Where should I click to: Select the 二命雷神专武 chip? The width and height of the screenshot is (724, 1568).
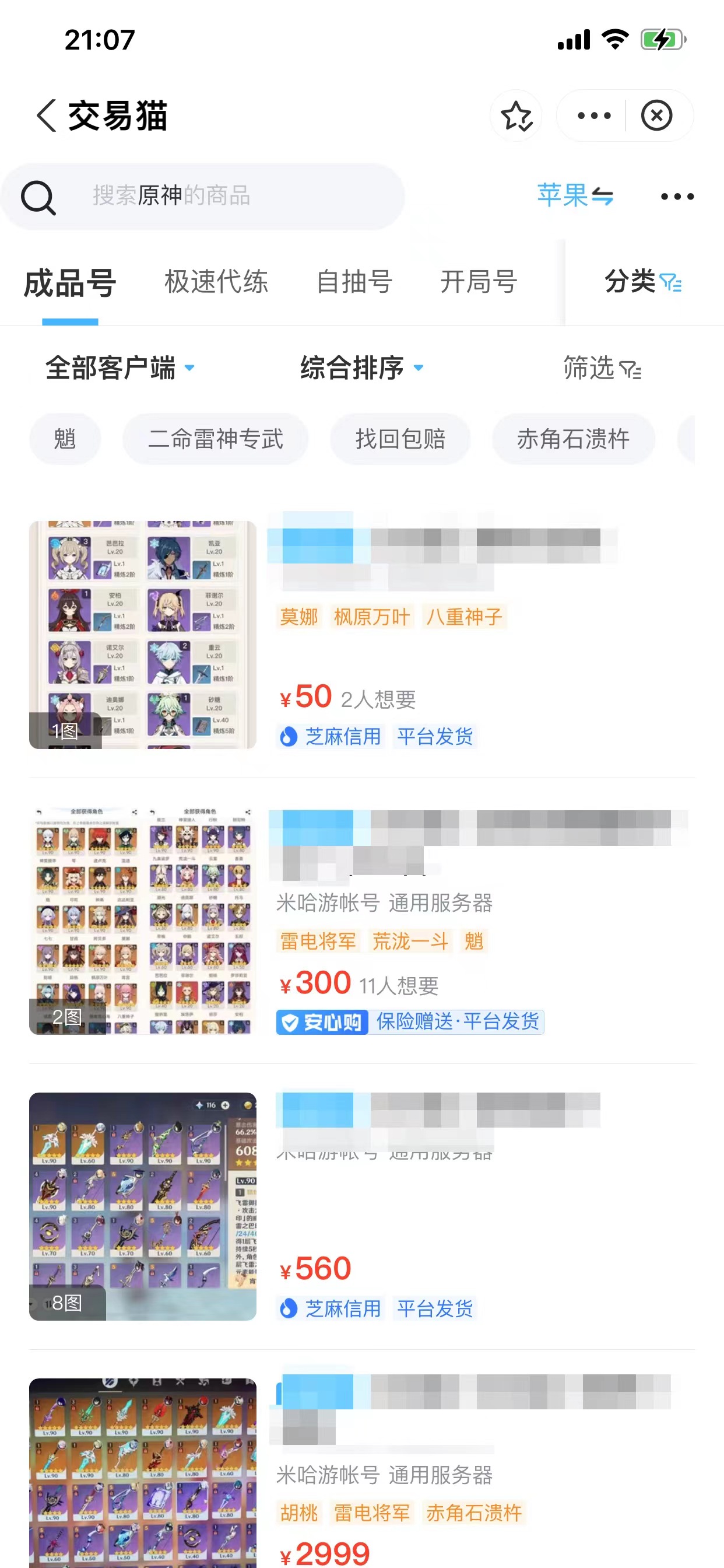(215, 439)
